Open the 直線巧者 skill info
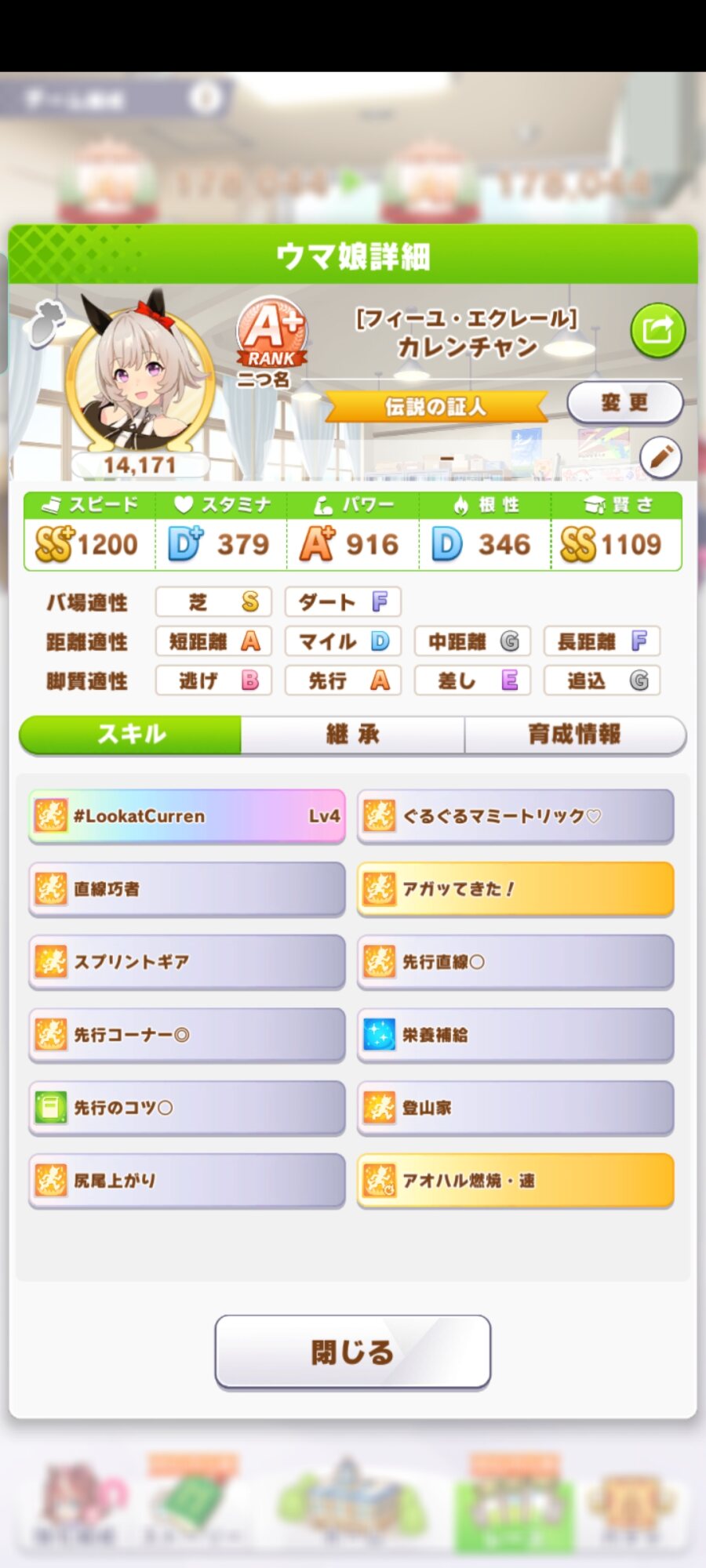 (x=187, y=889)
